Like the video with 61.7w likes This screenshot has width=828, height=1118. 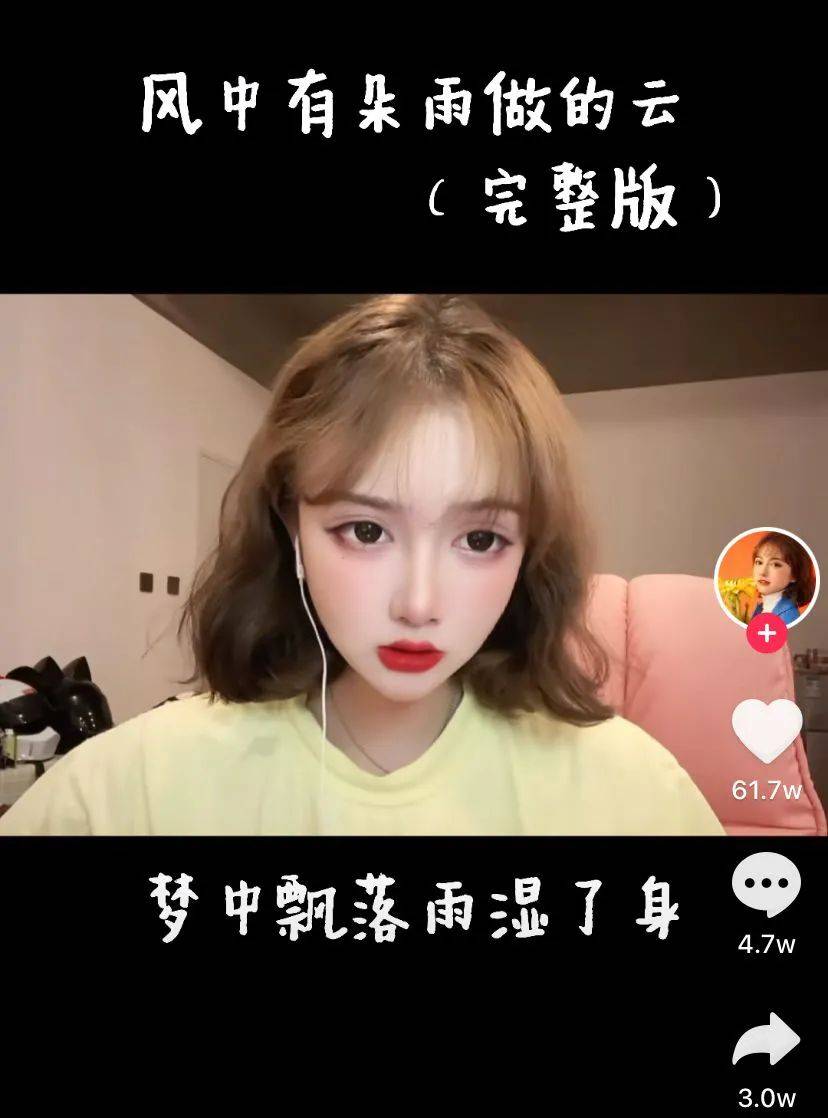pyautogui.click(x=767, y=732)
